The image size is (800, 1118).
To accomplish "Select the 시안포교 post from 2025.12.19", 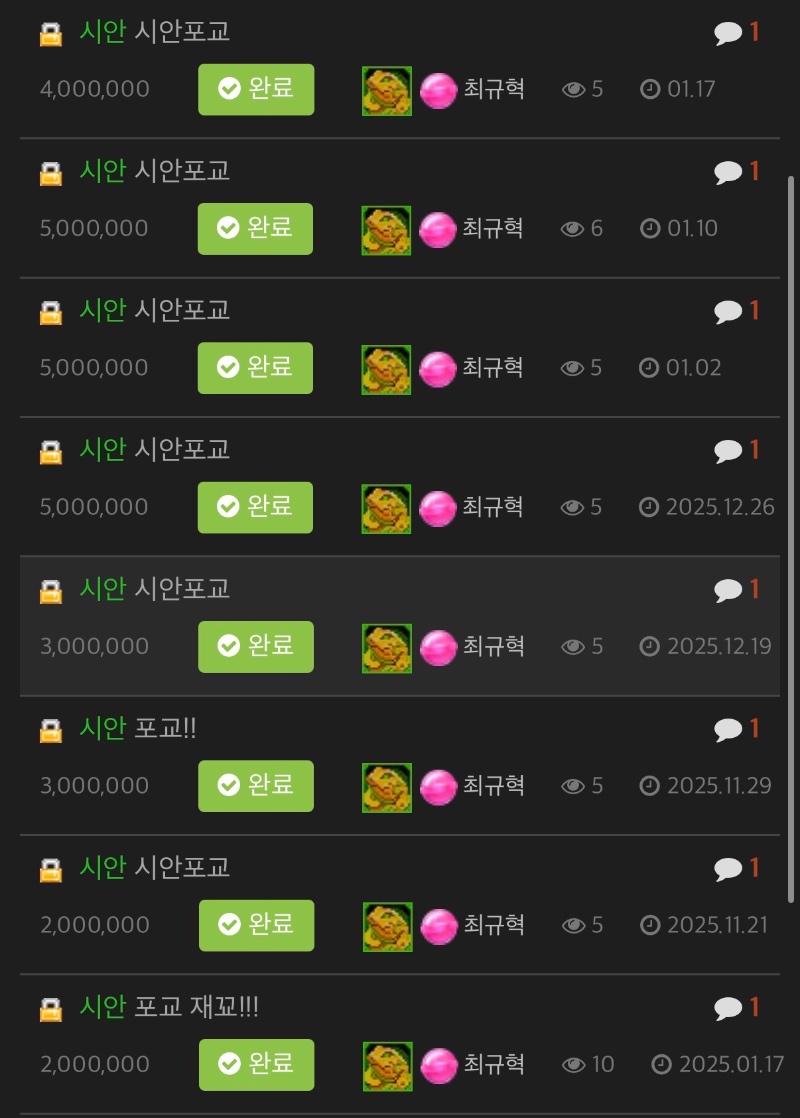I will point(181,589).
